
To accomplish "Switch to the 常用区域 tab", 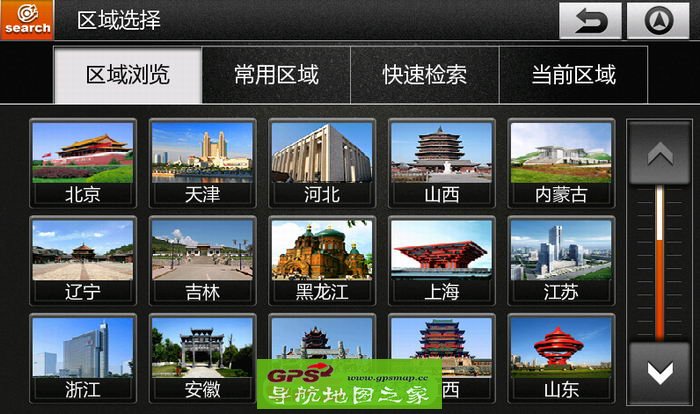I will click(x=276, y=75).
